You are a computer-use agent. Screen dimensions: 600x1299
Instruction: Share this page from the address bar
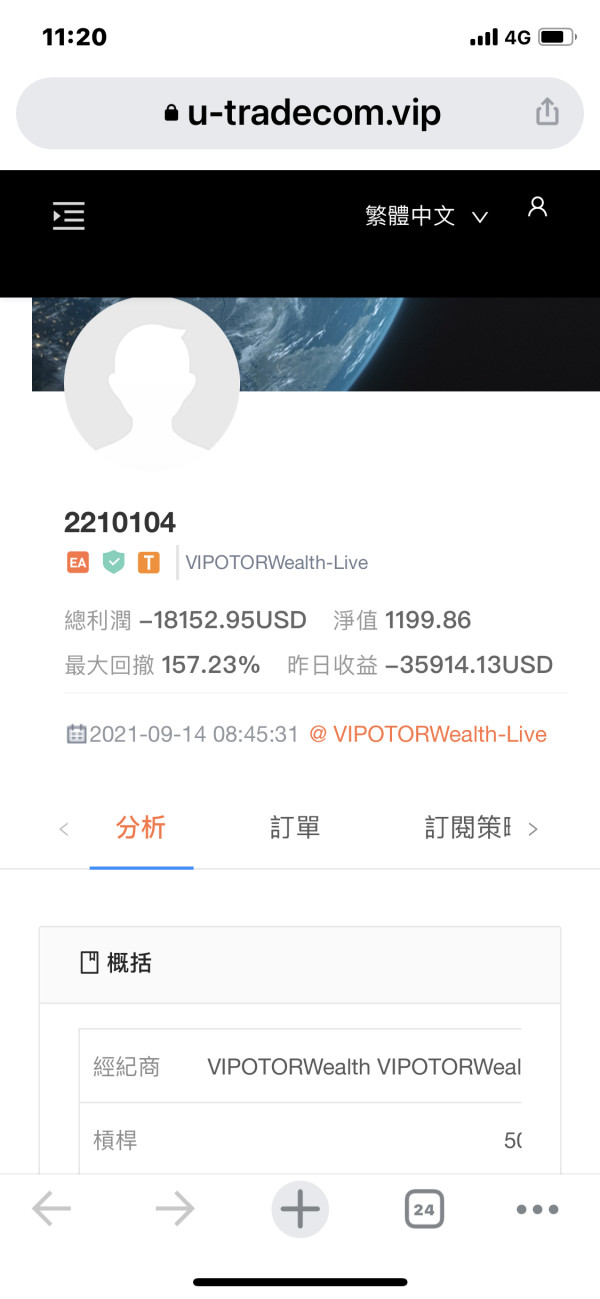click(x=547, y=112)
